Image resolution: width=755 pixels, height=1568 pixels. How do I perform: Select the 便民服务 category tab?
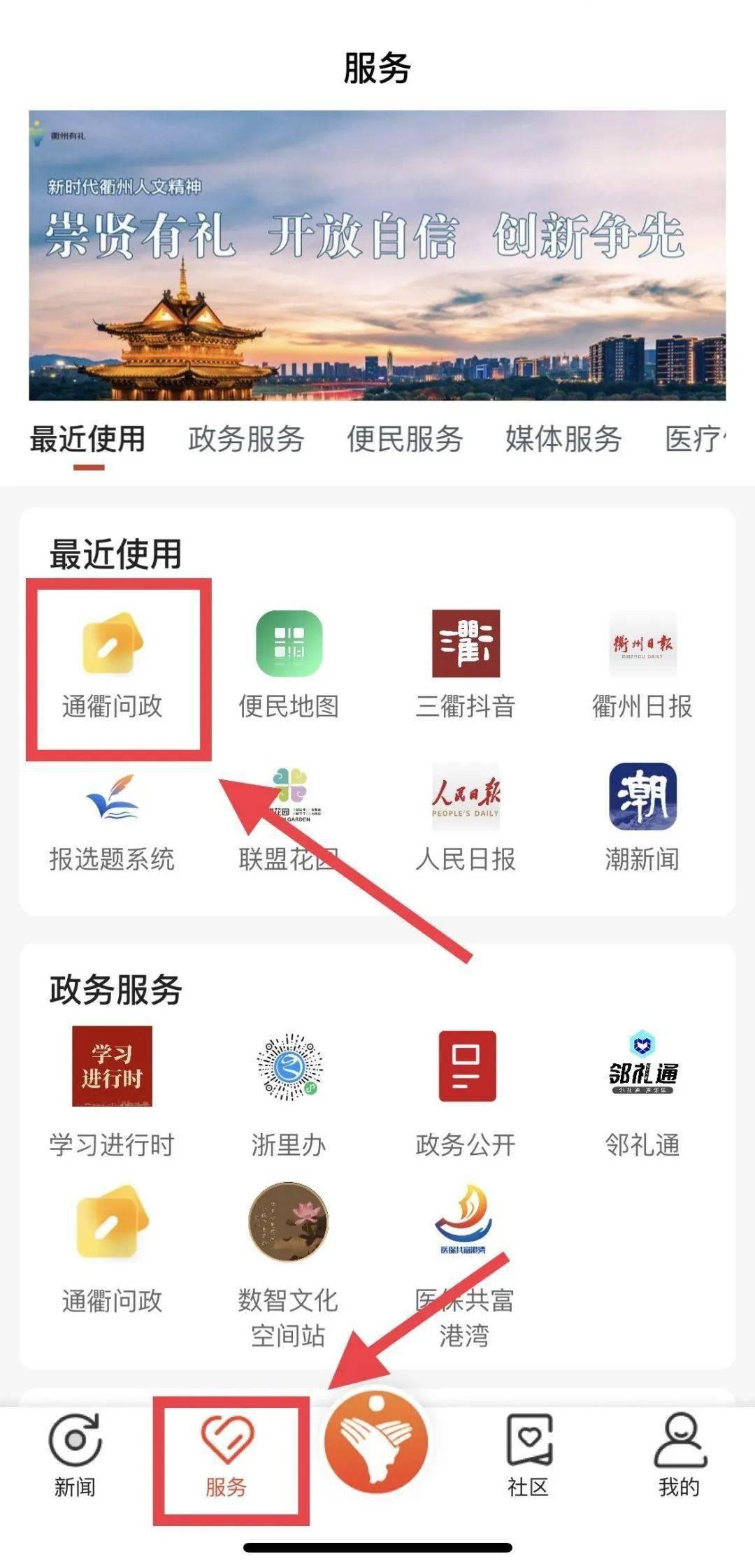405,440
